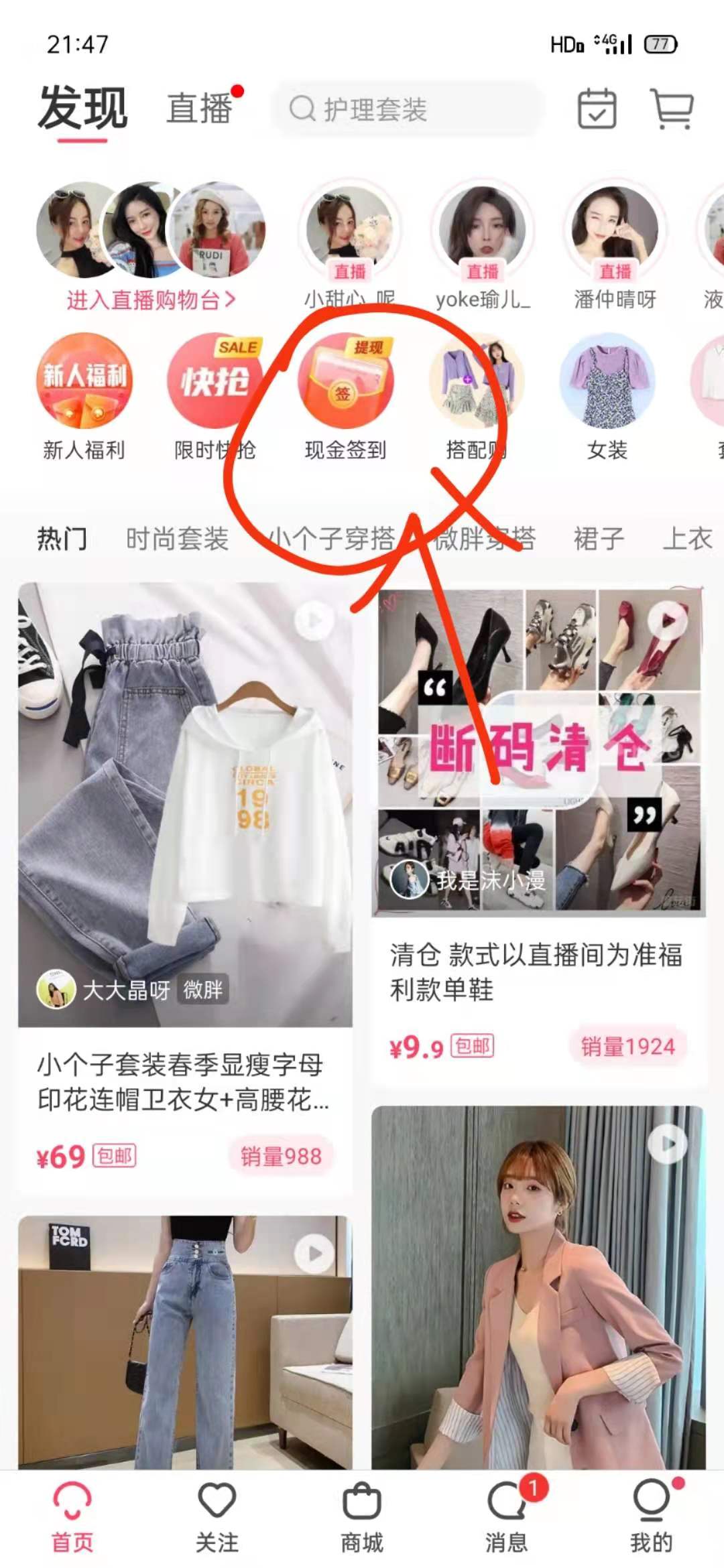
Task: Switch to the 直播 tab
Action: [x=200, y=109]
